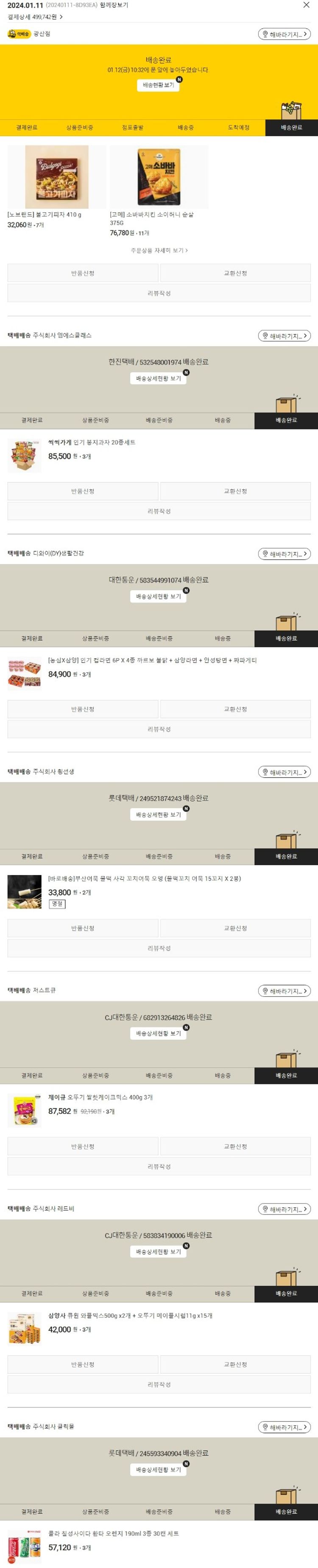View 대한통운 583544991074 delivery details
The width and height of the screenshot is (318, 1568).
158,597
